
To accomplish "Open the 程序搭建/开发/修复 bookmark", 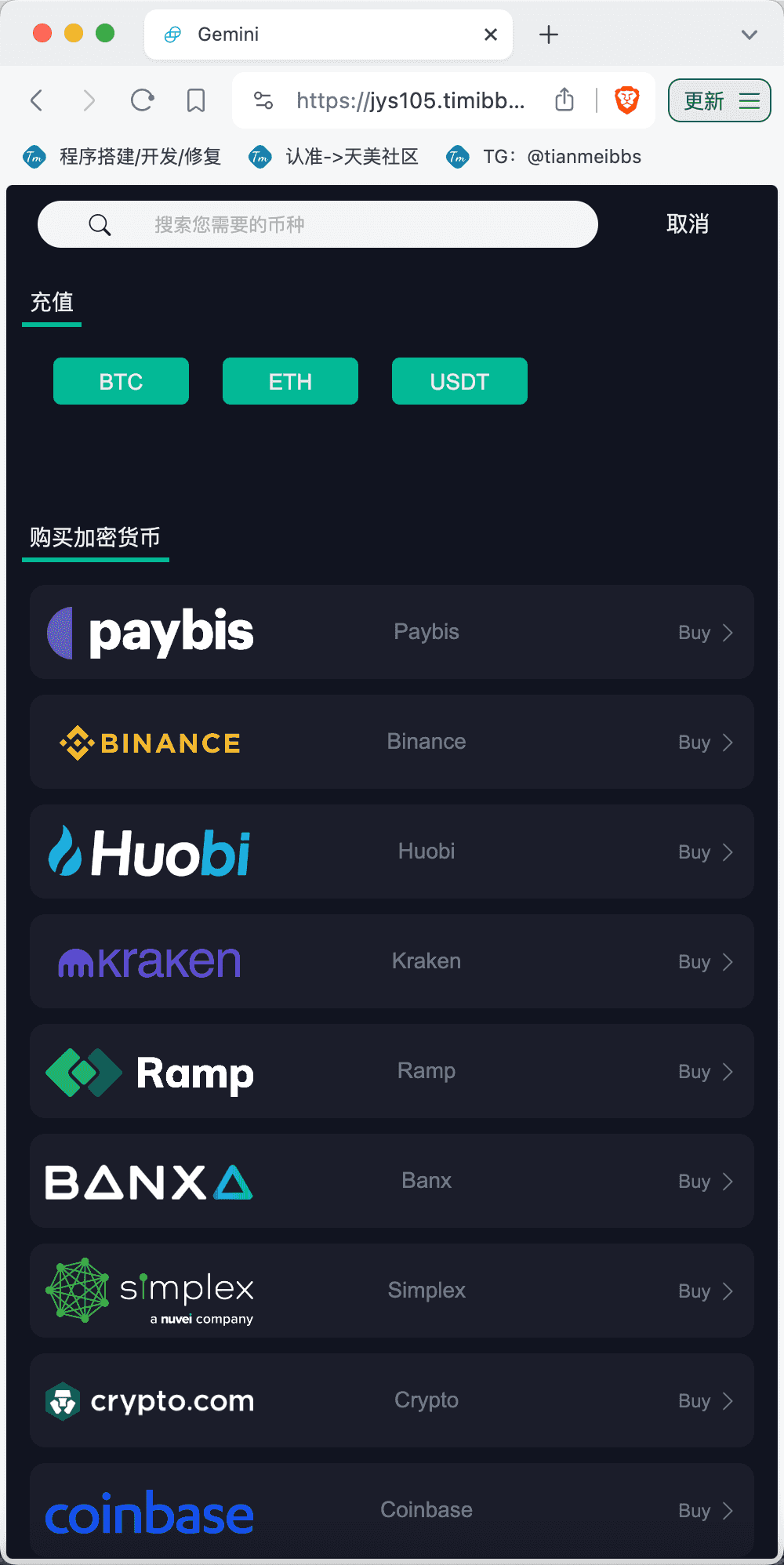I will pyautogui.click(x=122, y=157).
